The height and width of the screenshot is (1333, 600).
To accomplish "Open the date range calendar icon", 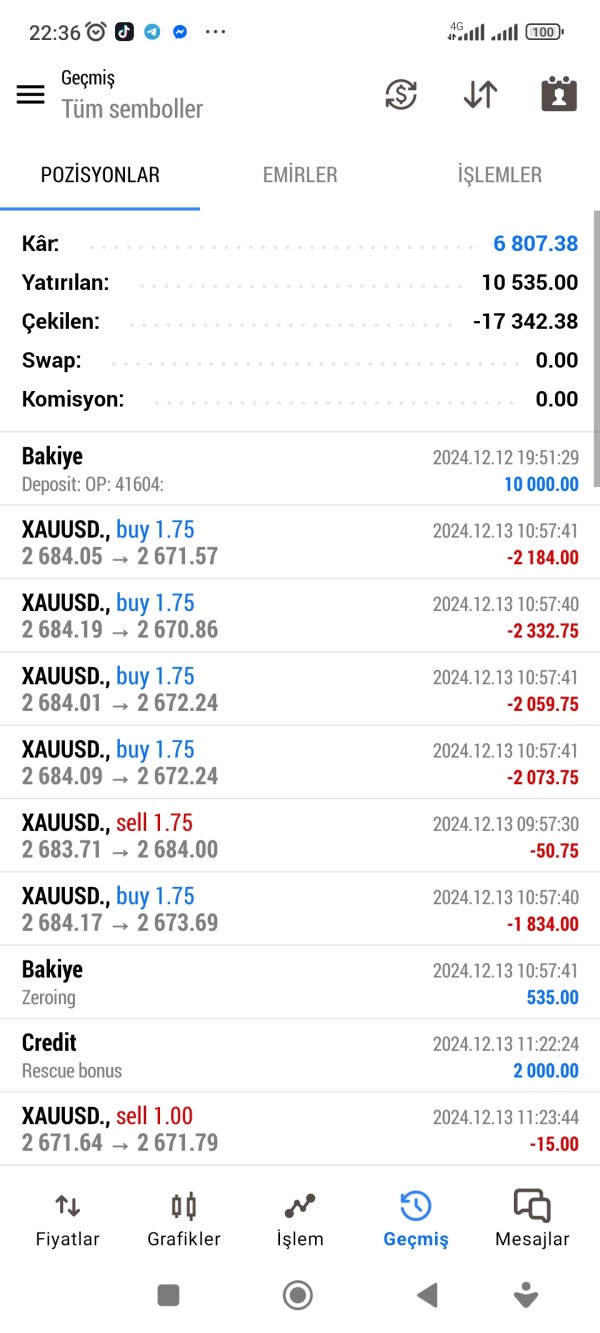I will coord(559,94).
